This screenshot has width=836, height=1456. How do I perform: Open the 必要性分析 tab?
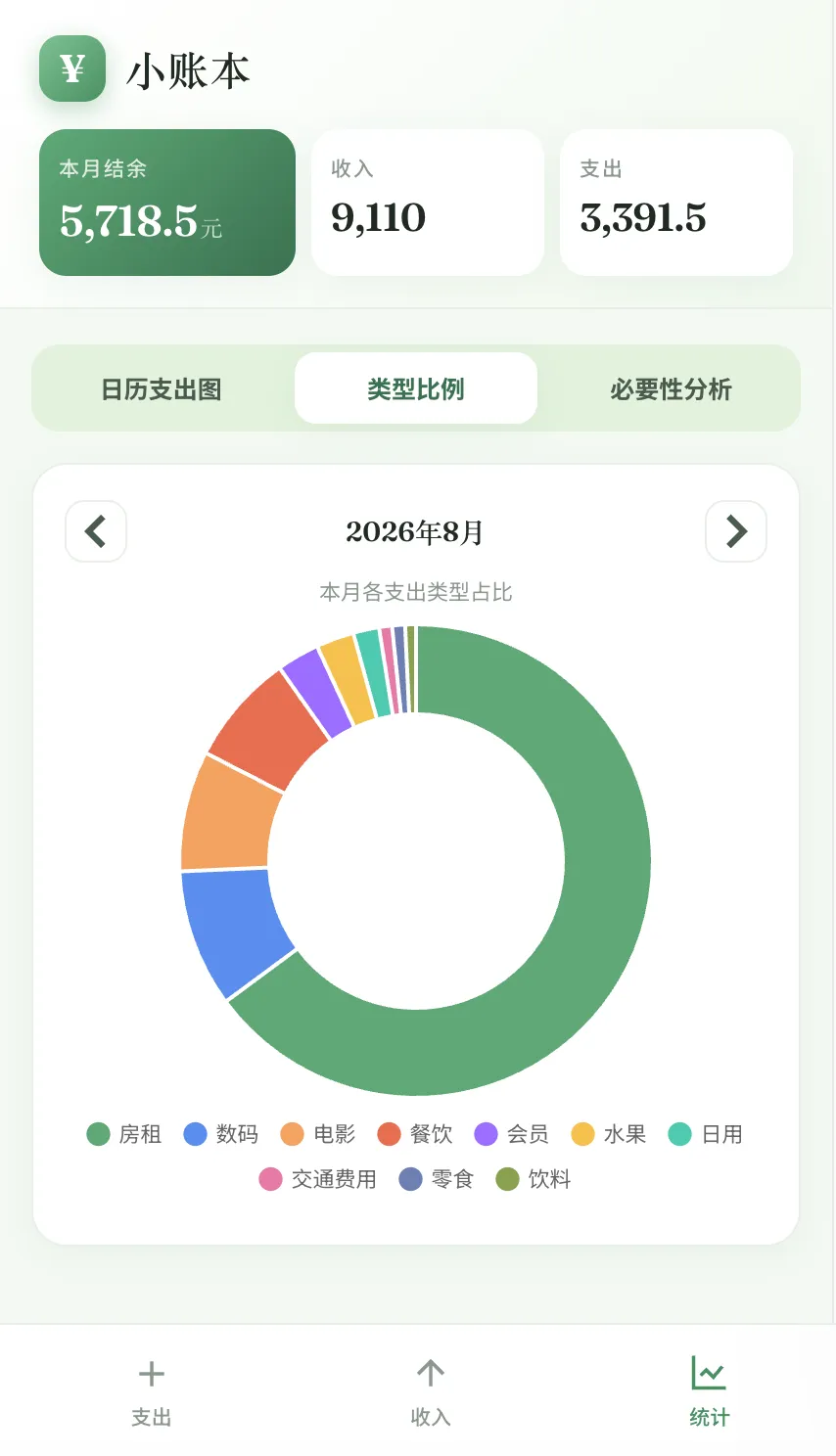pos(671,388)
